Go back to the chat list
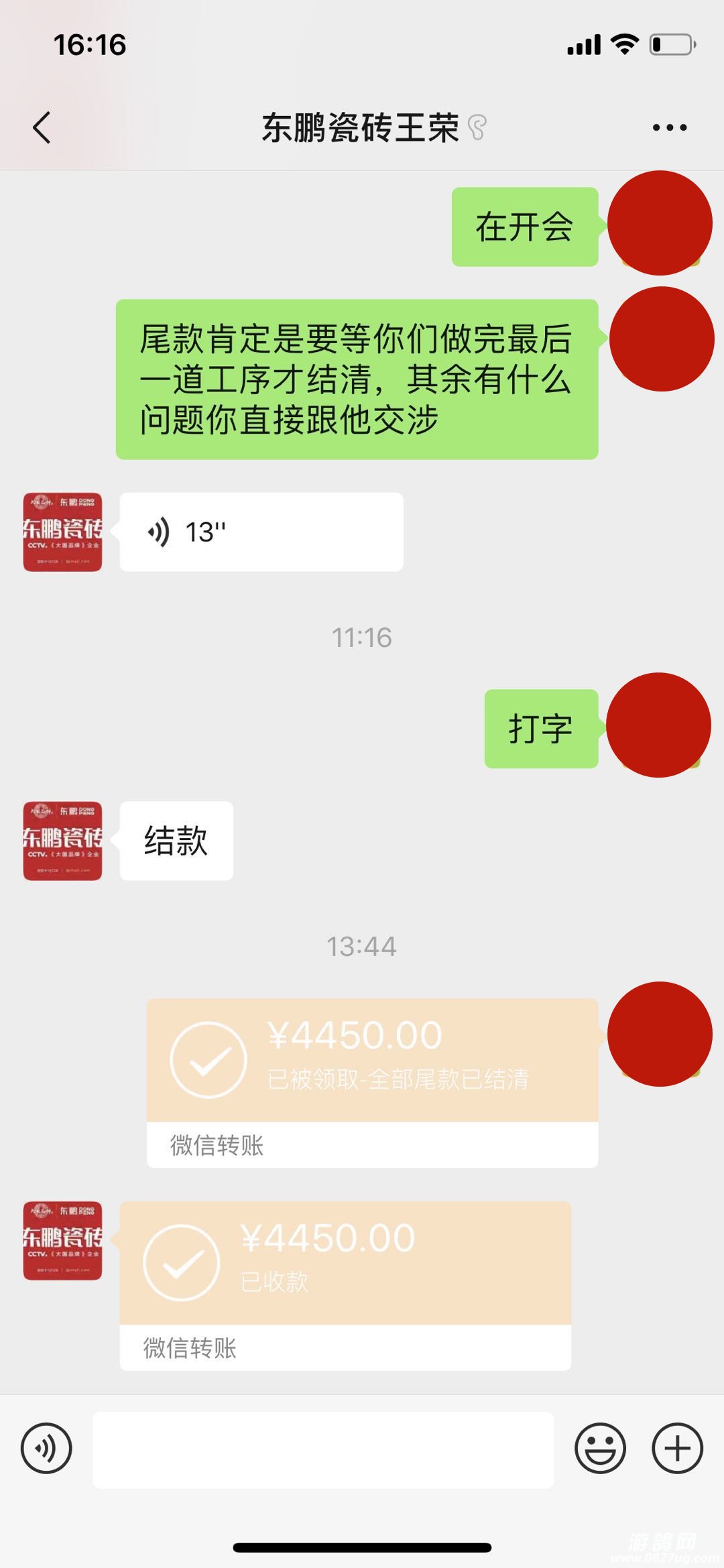This screenshot has width=724, height=1568. [x=42, y=127]
